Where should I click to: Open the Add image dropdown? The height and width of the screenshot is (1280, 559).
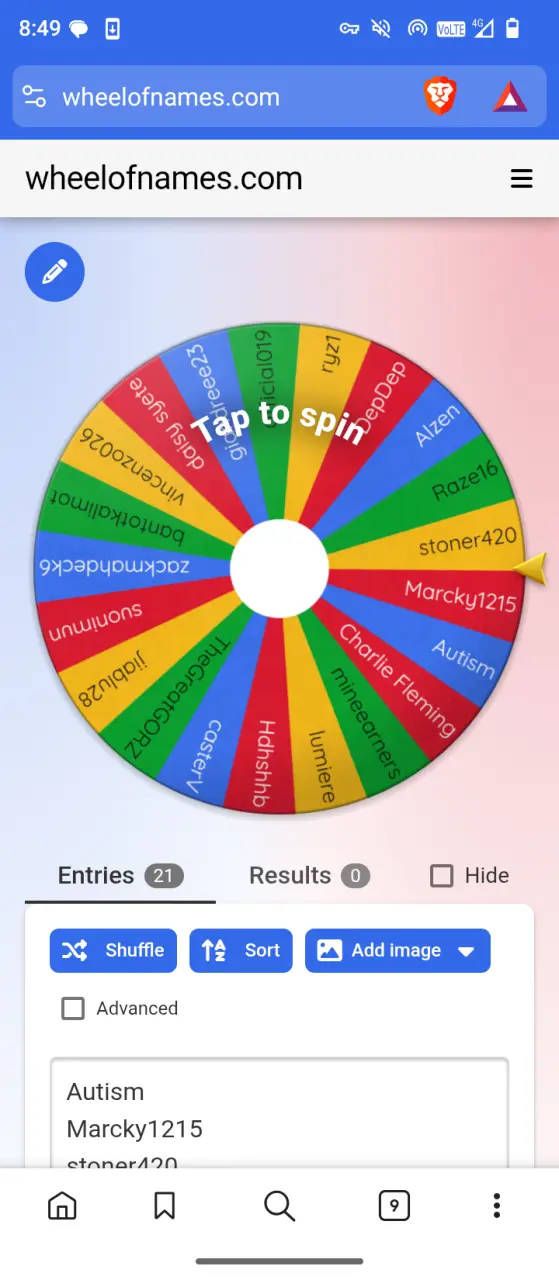tap(397, 950)
